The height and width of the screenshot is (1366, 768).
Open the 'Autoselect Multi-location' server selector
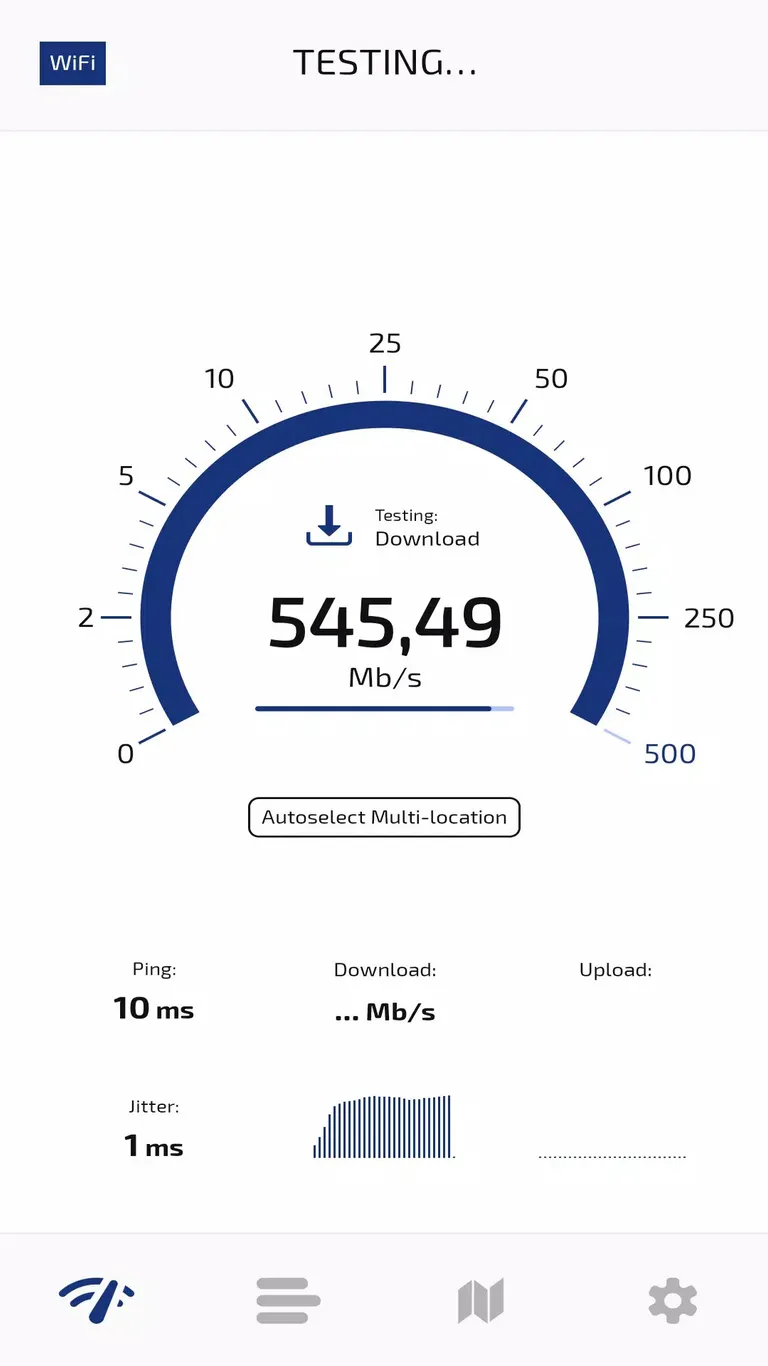(x=384, y=817)
